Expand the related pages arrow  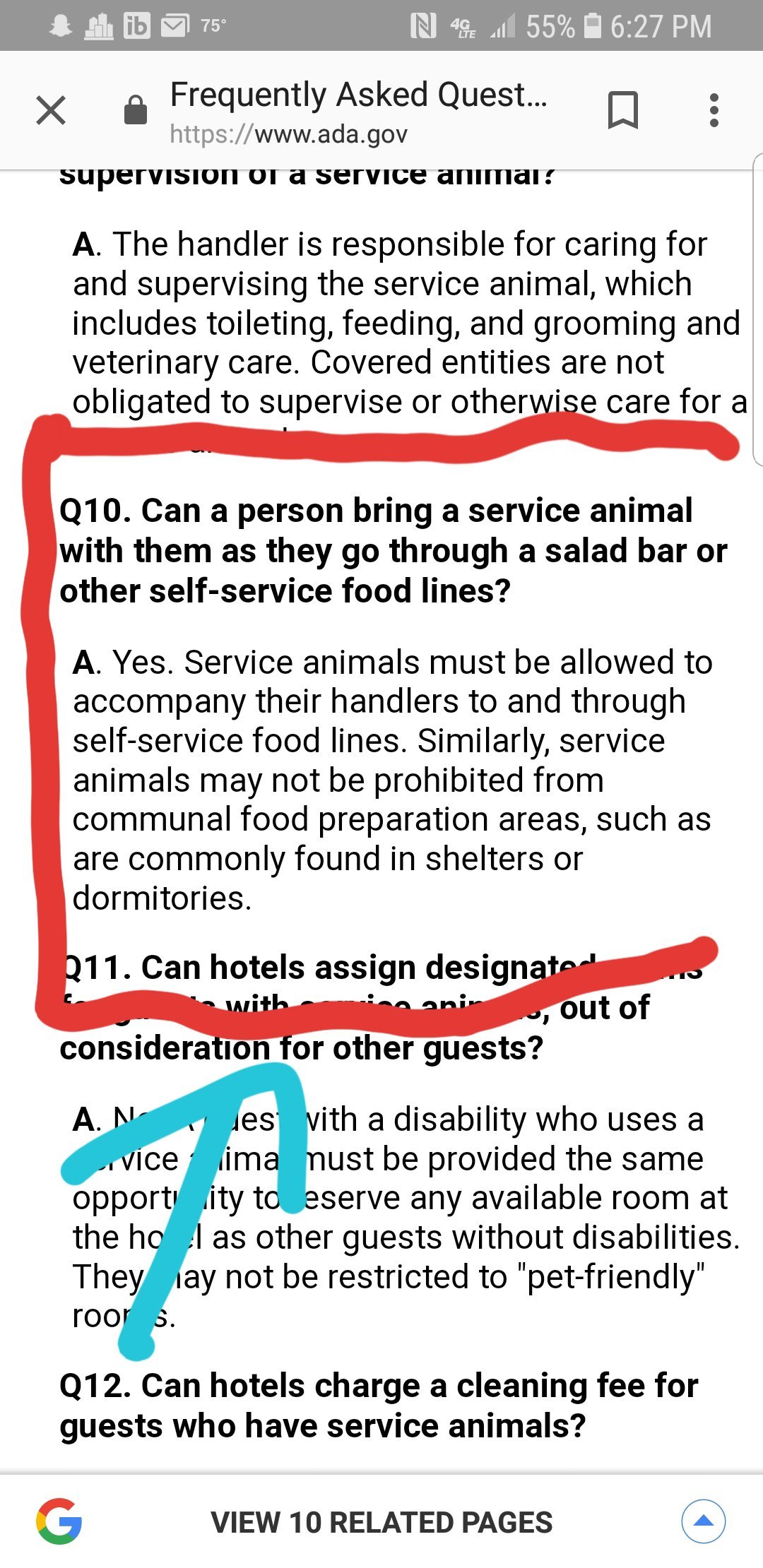tap(703, 1521)
